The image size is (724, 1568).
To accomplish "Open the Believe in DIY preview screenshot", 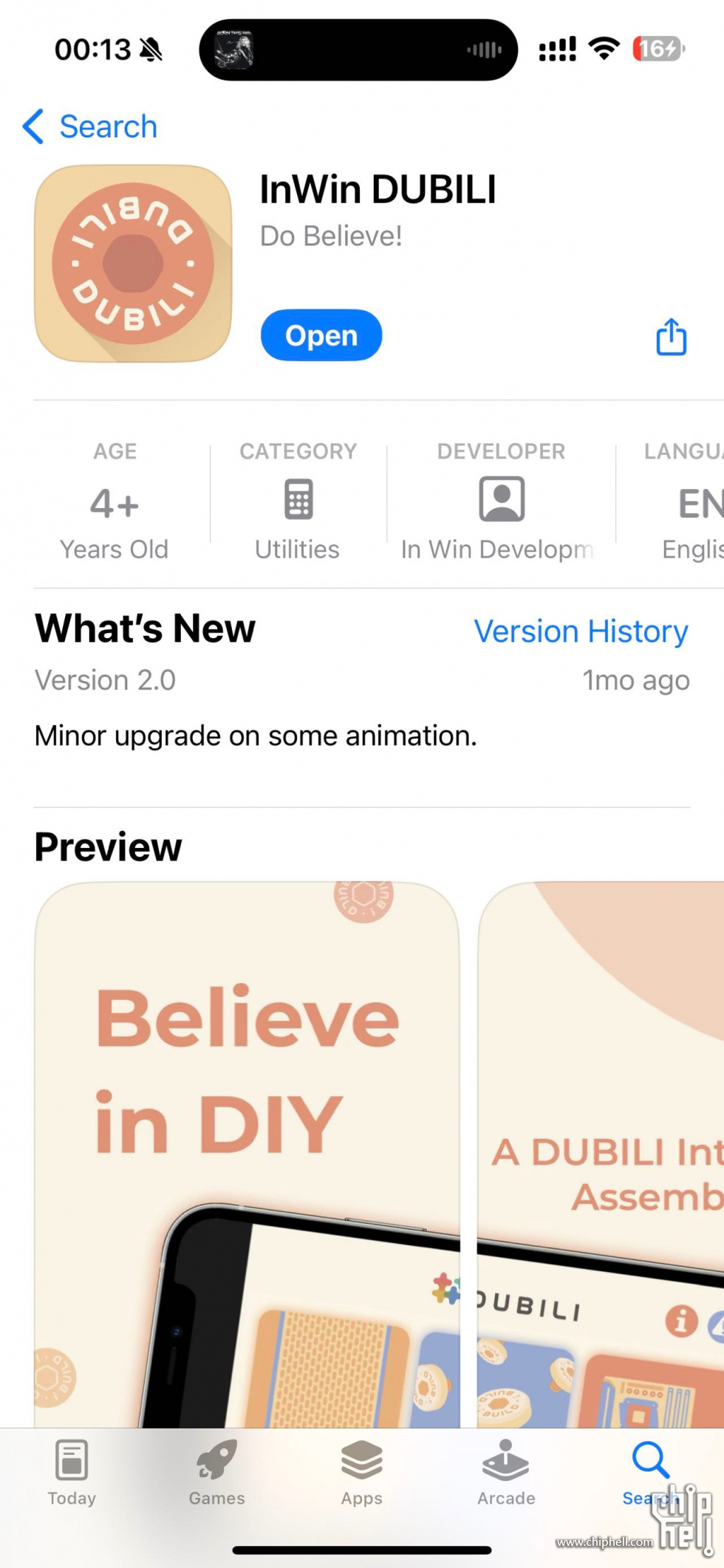I will [x=247, y=1152].
